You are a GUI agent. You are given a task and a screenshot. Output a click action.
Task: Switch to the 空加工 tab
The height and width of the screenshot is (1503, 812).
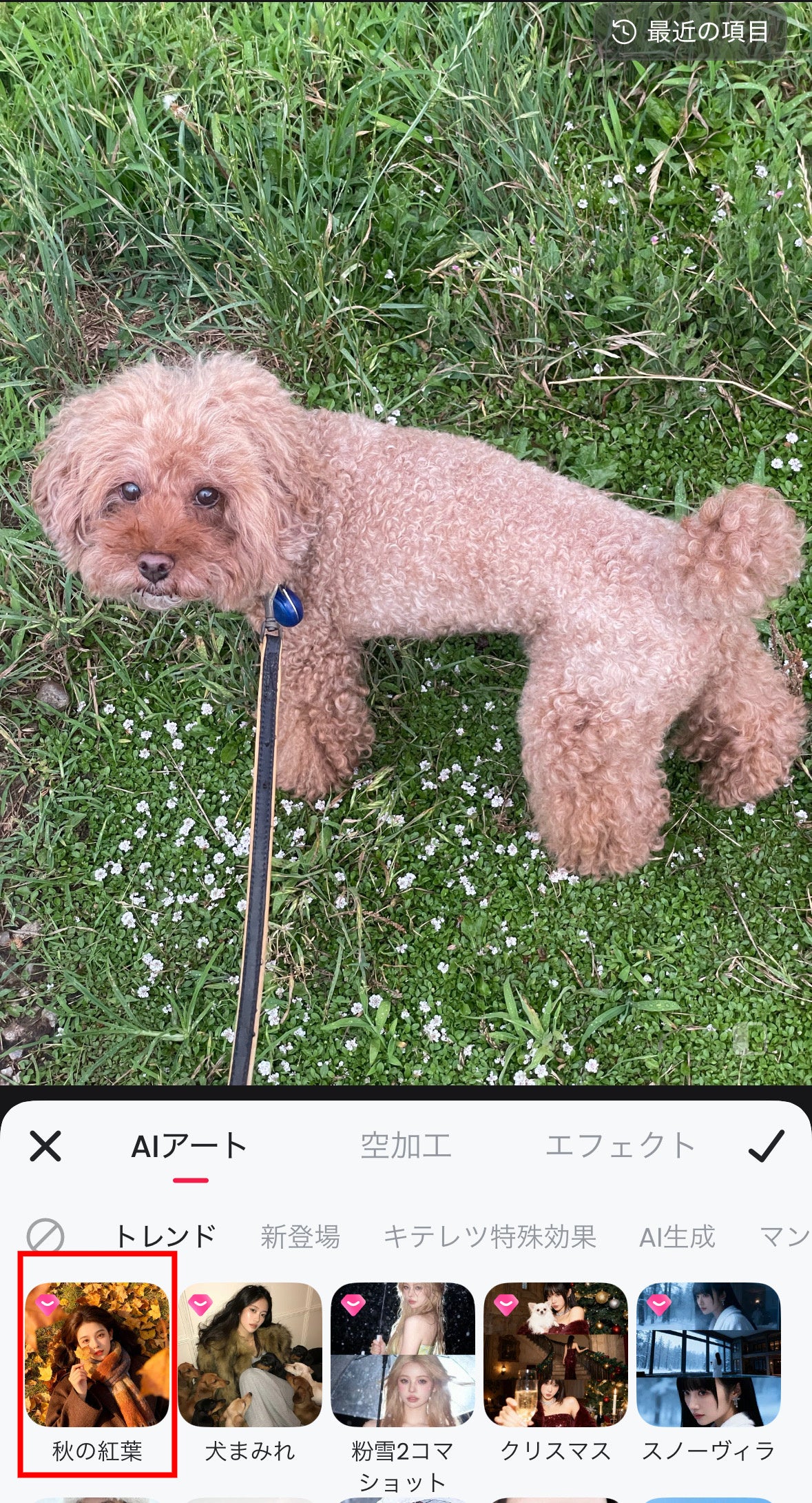click(x=406, y=1146)
